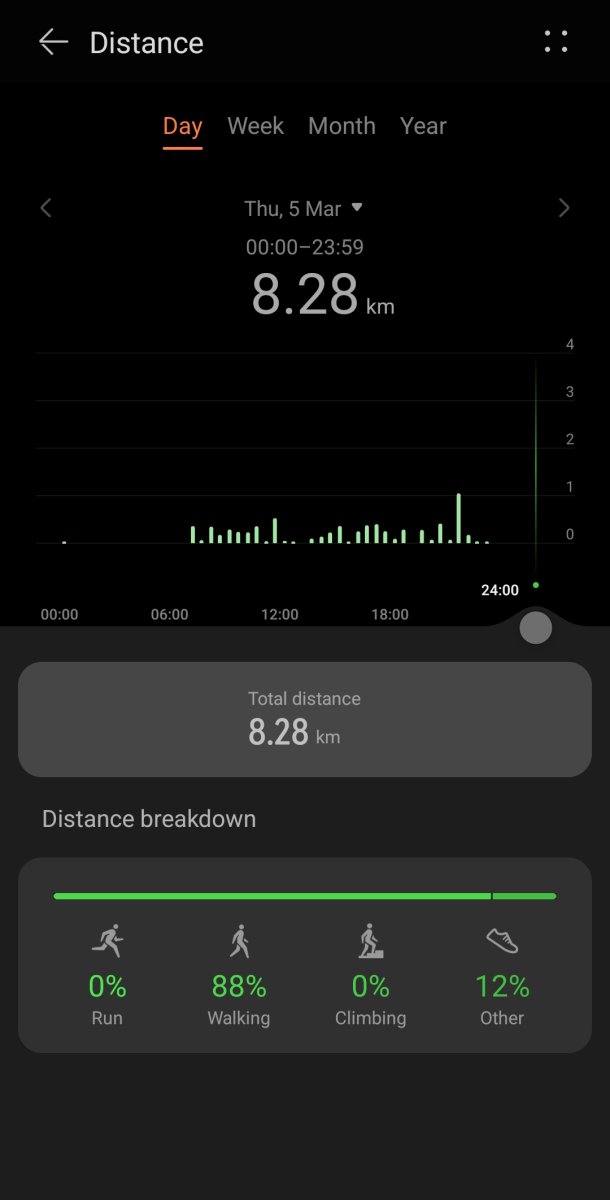The image size is (610, 1200).
Task: Go to the next day
Action: click(x=564, y=208)
